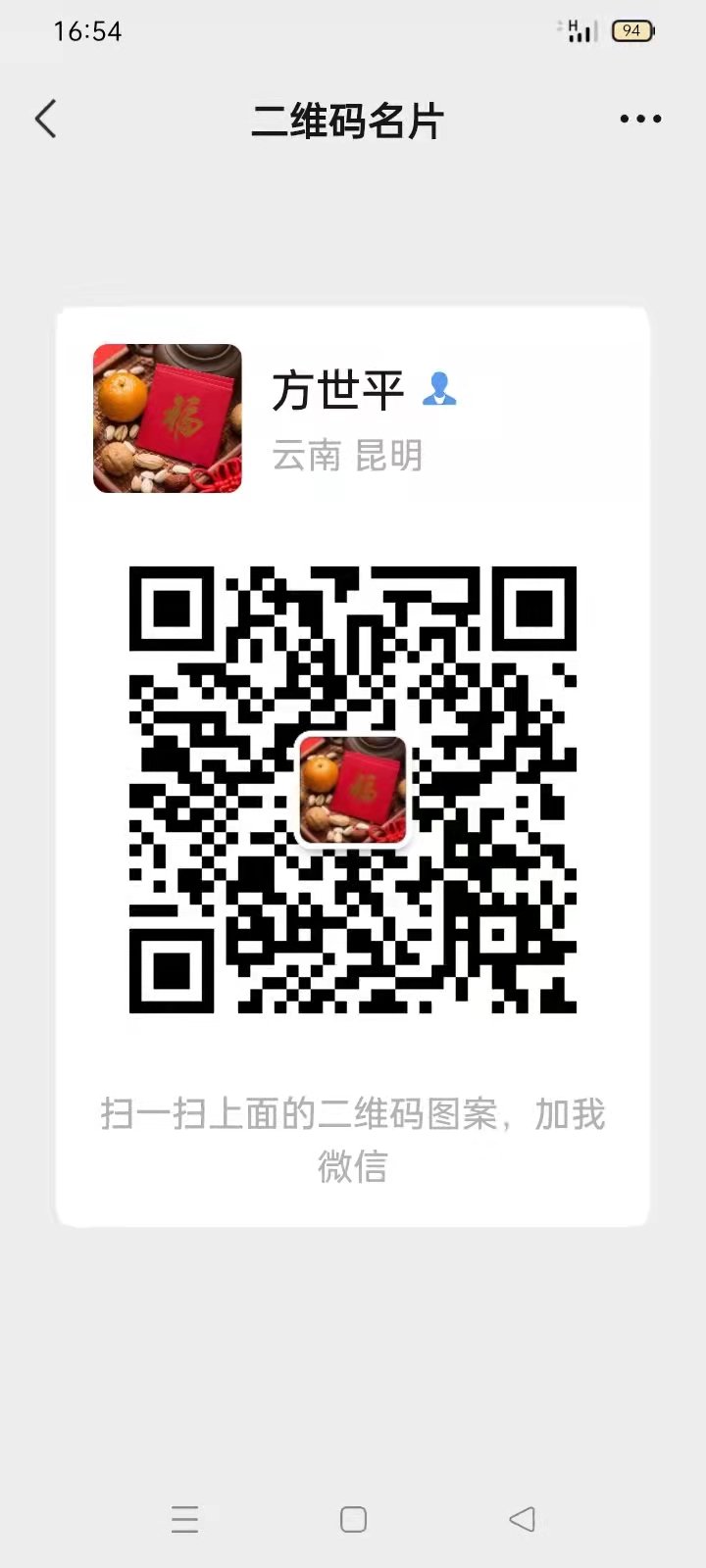Tap the system home button
Screen dimensions: 706x1568
[353, 1519]
